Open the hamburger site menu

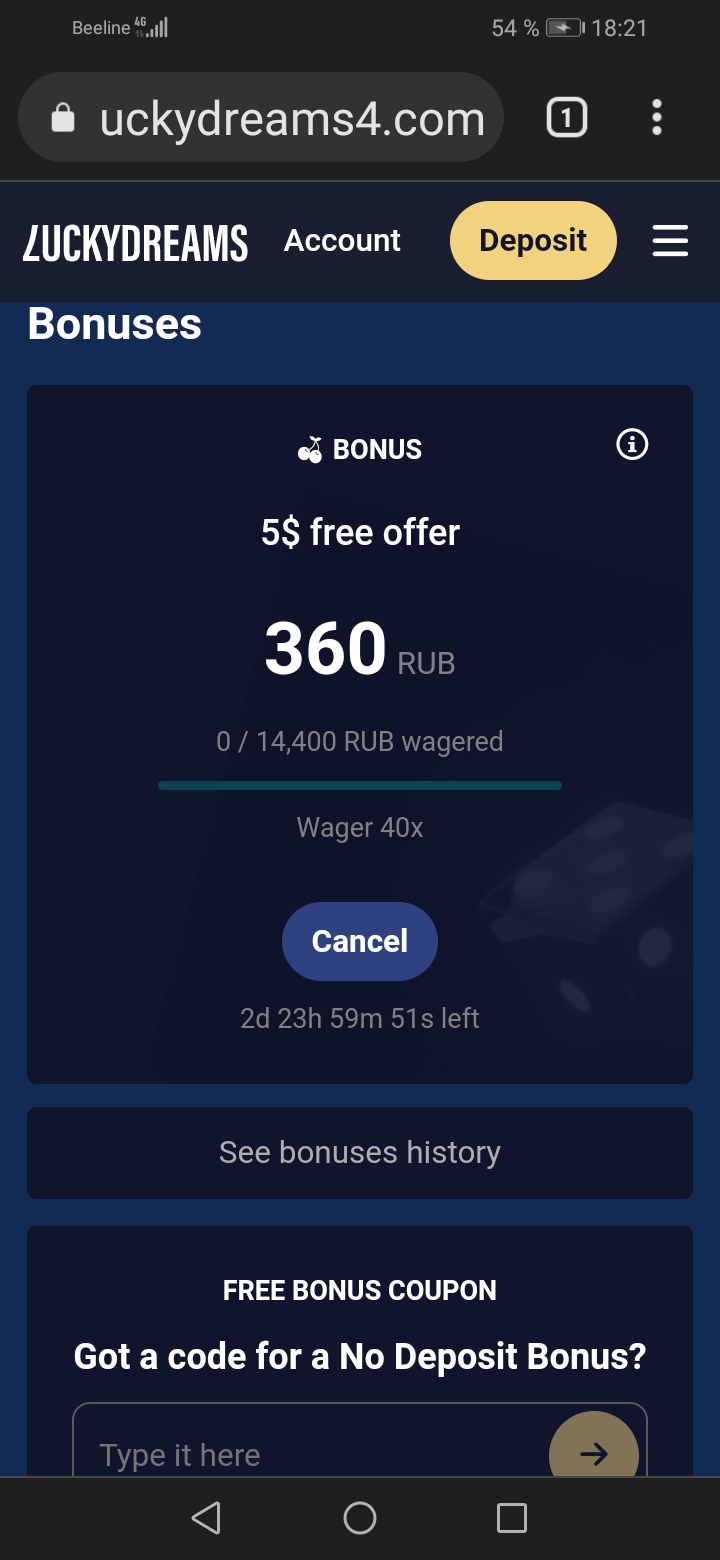tap(670, 241)
